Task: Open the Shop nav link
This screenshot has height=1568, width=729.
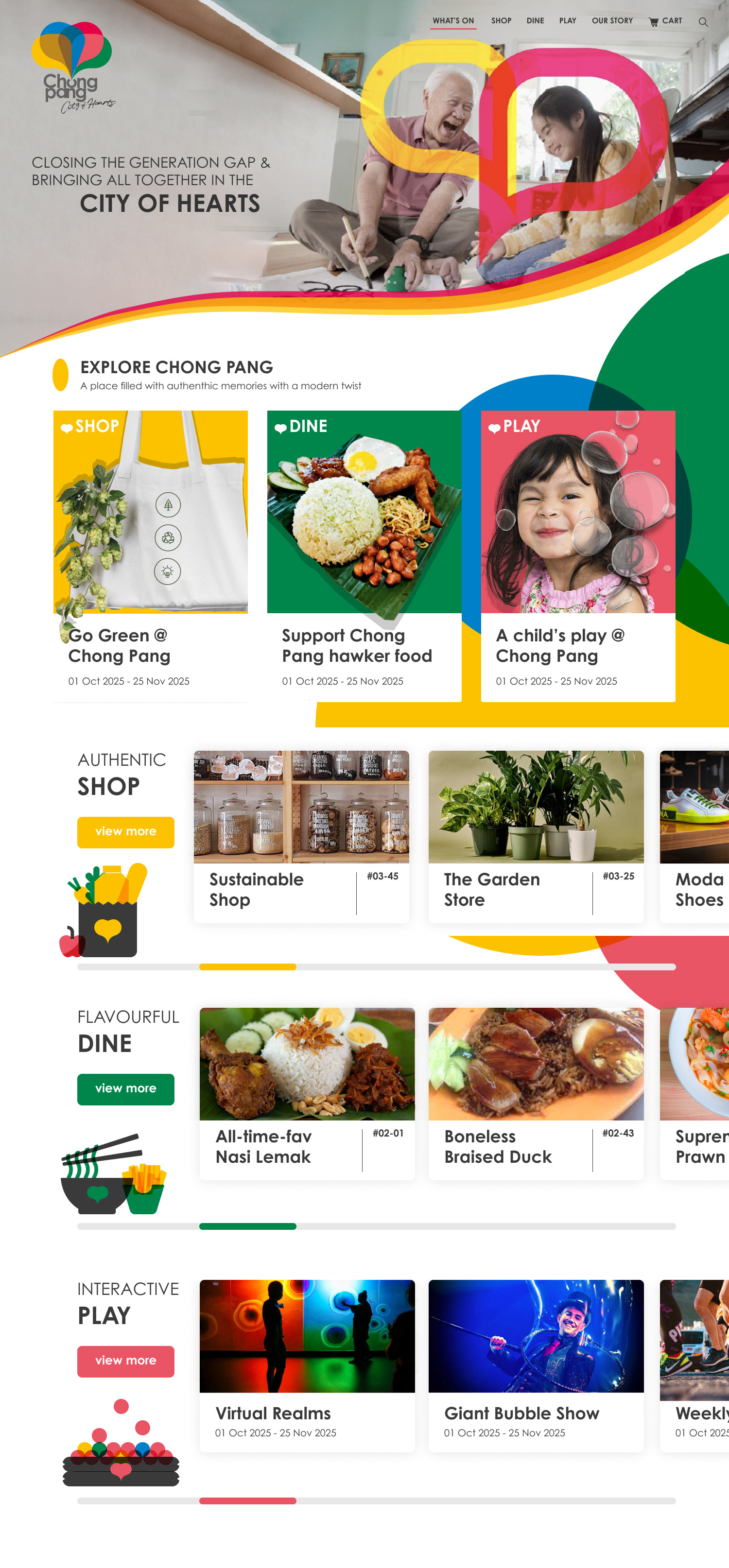Action: (501, 21)
